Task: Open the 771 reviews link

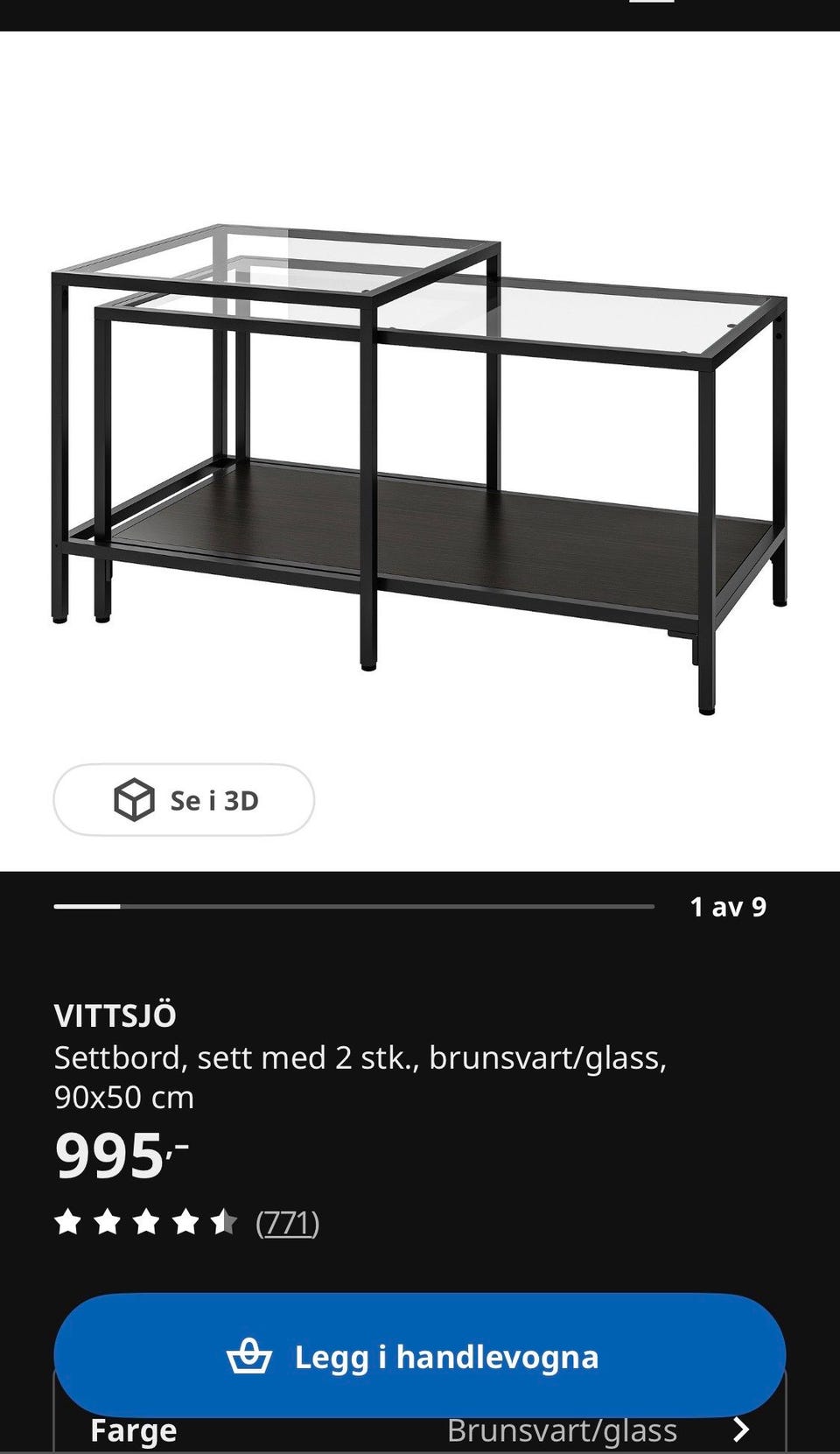Action: pyautogui.click(x=287, y=1222)
